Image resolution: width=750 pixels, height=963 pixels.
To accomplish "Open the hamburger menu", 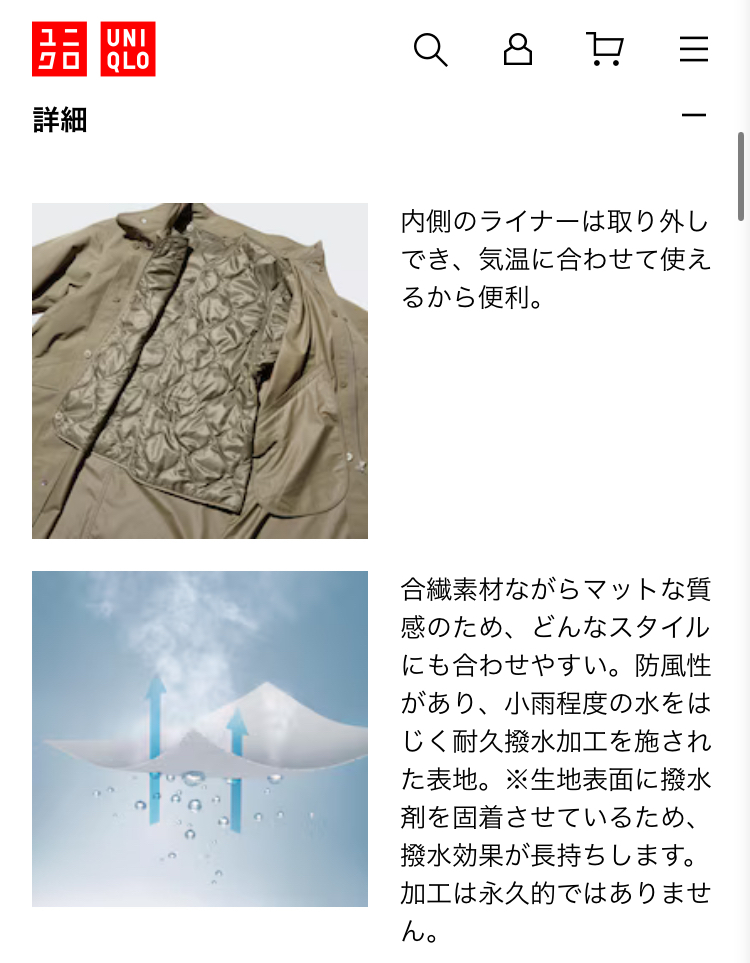I will pyautogui.click(x=693, y=49).
